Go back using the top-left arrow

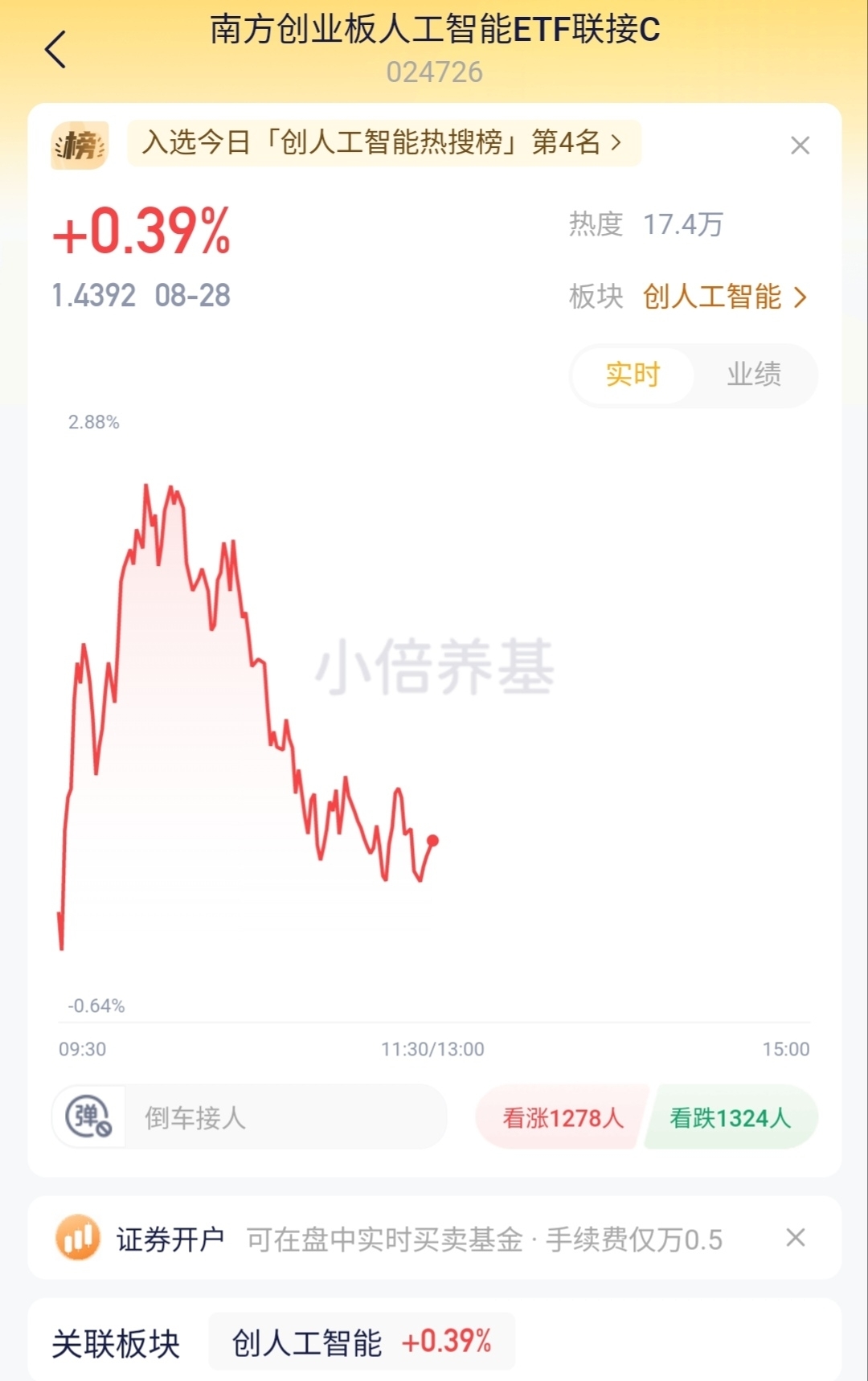(55, 50)
